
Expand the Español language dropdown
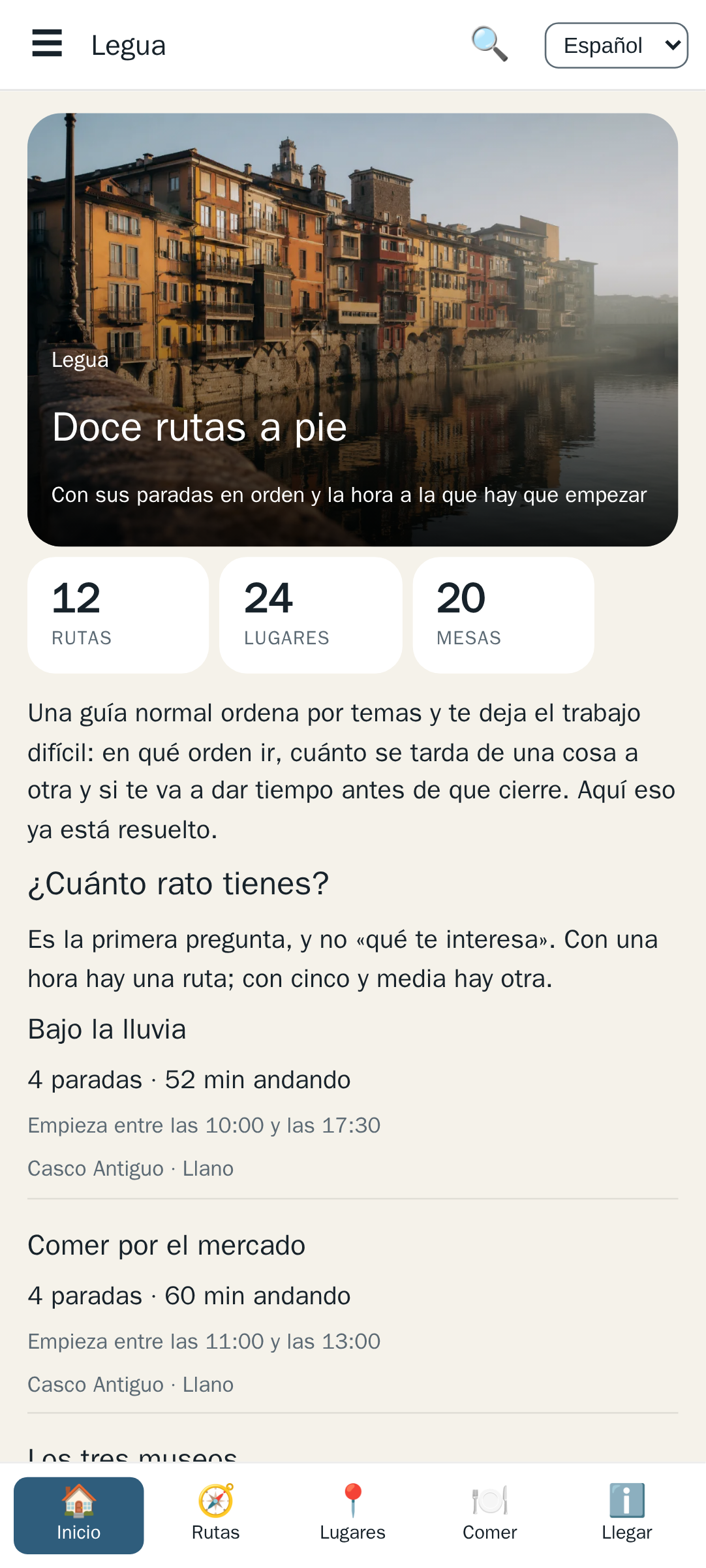click(x=616, y=45)
